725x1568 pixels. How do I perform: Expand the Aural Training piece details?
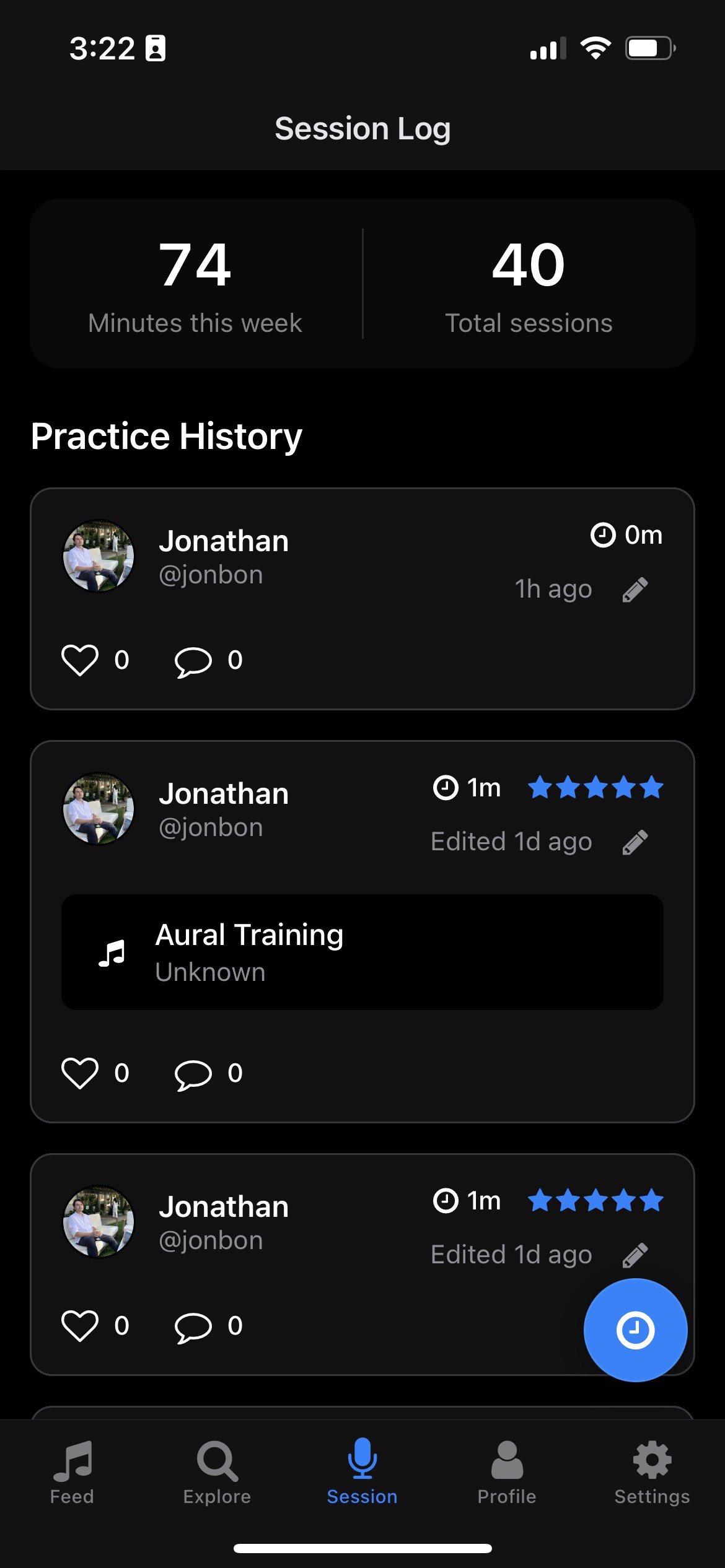pyautogui.click(x=362, y=953)
